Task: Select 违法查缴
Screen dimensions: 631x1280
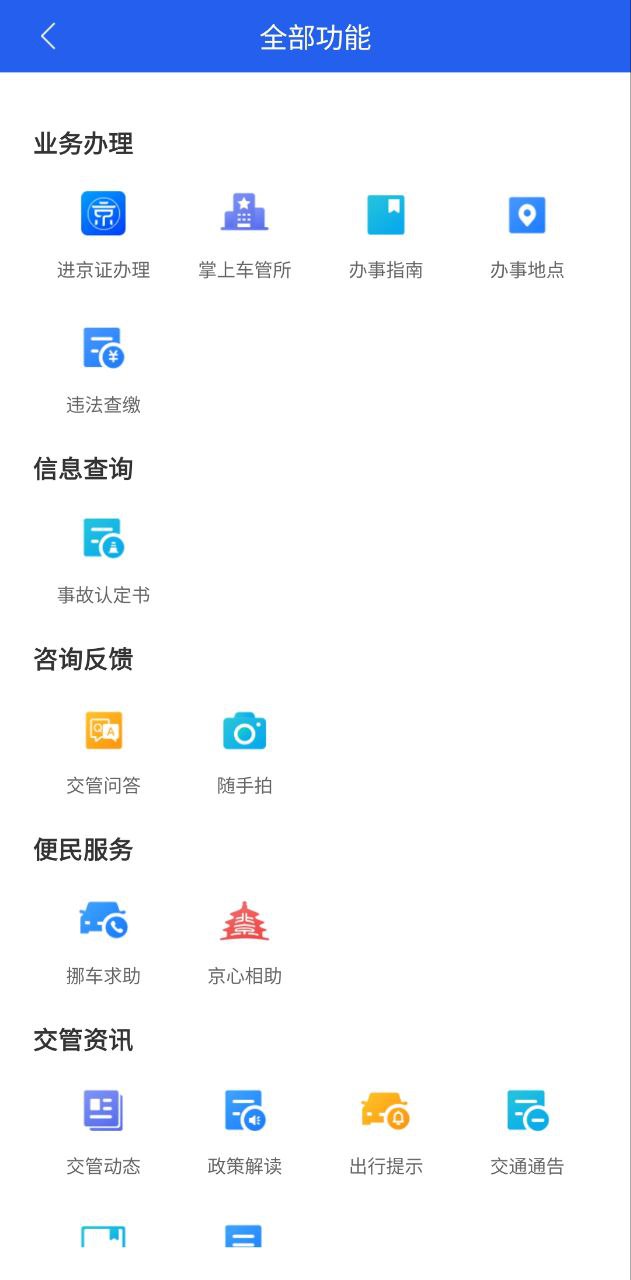Action: click(103, 370)
